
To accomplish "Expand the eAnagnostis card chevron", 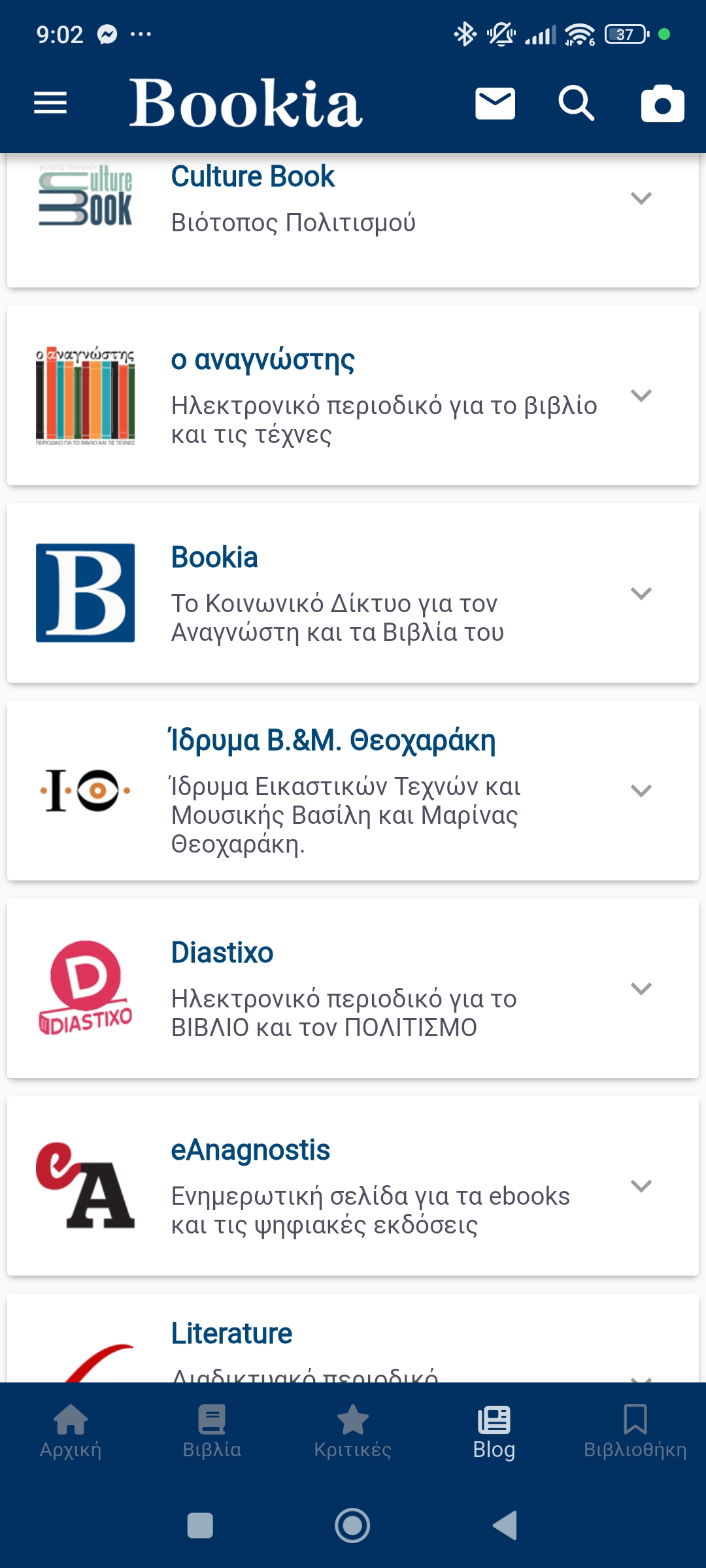I will (641, 1186).
